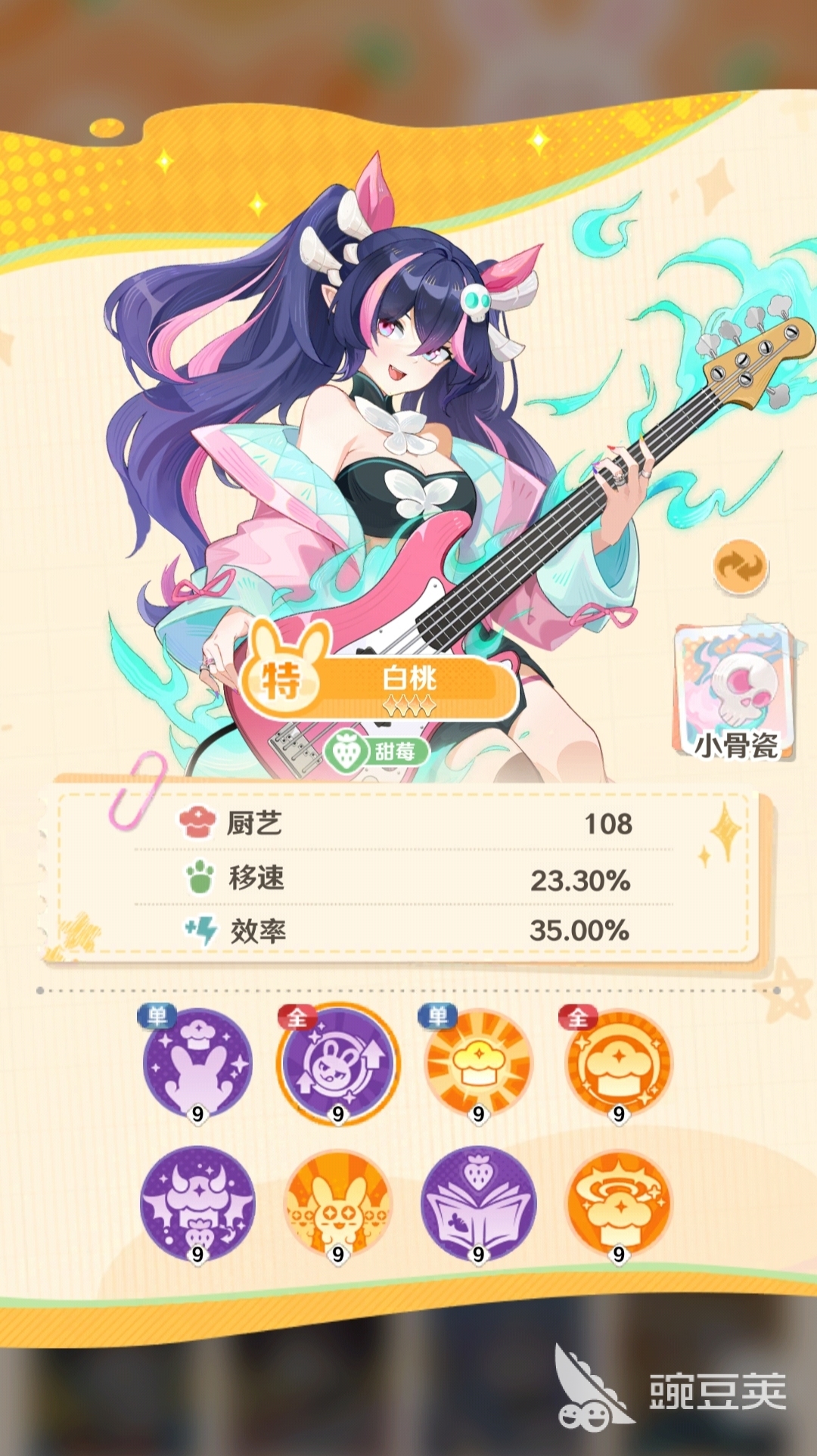View the selected rabbit face upgrade skill
Image resolution: width=817 pixels, height=1456 pixels.
[x=338, y=1063]
